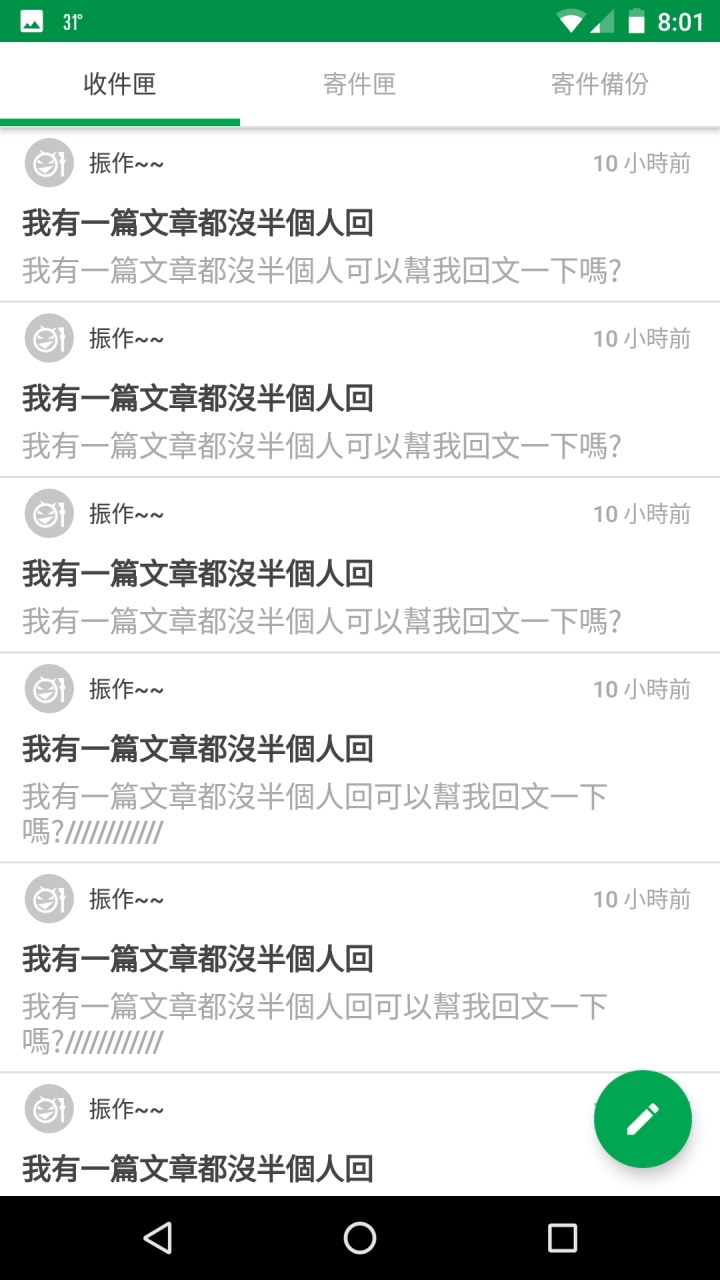Go back using the system back button
The image size is (720, 1280).
pos(157,1238)
